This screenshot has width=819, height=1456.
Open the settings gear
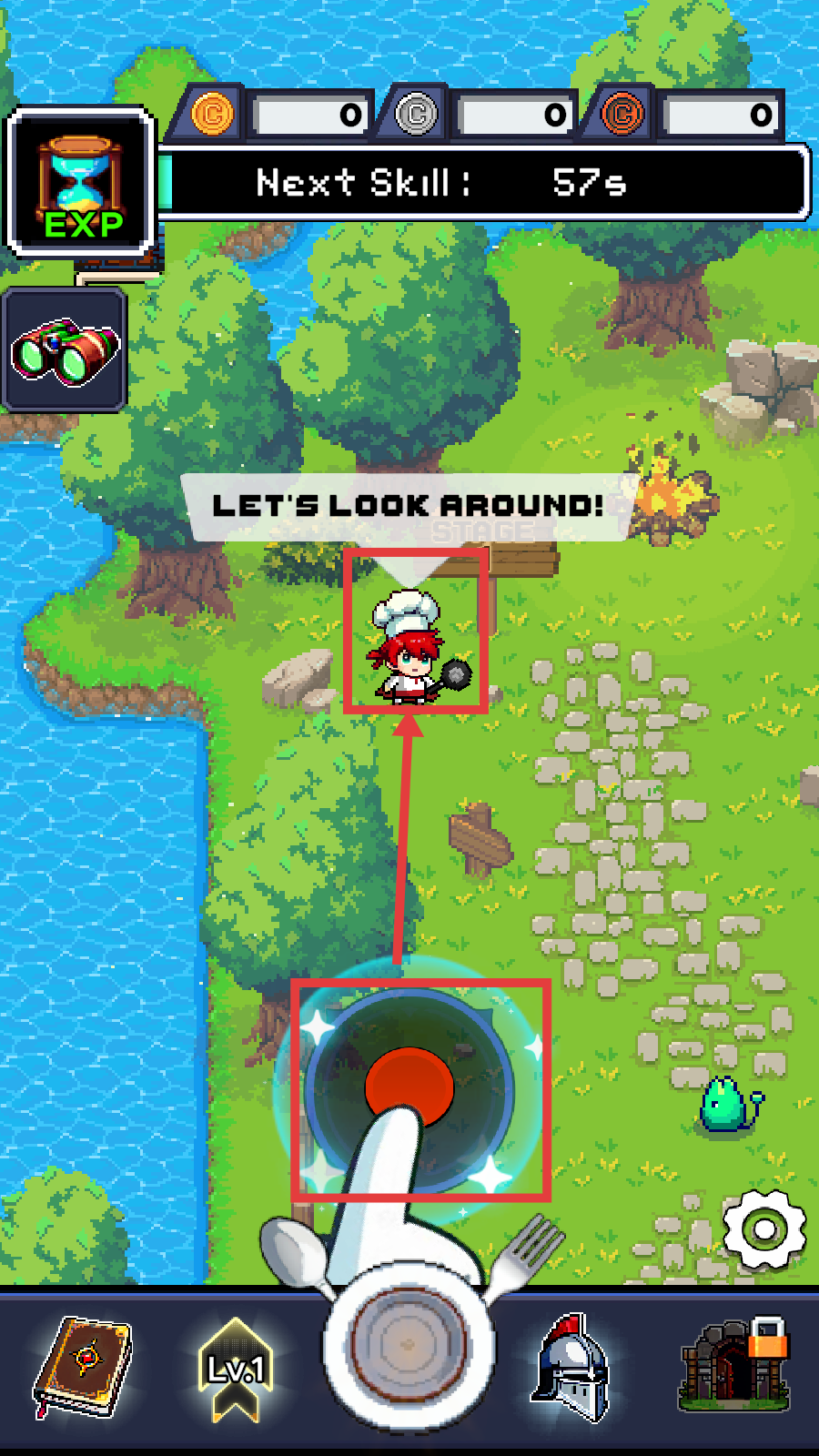click(764, 1230)
